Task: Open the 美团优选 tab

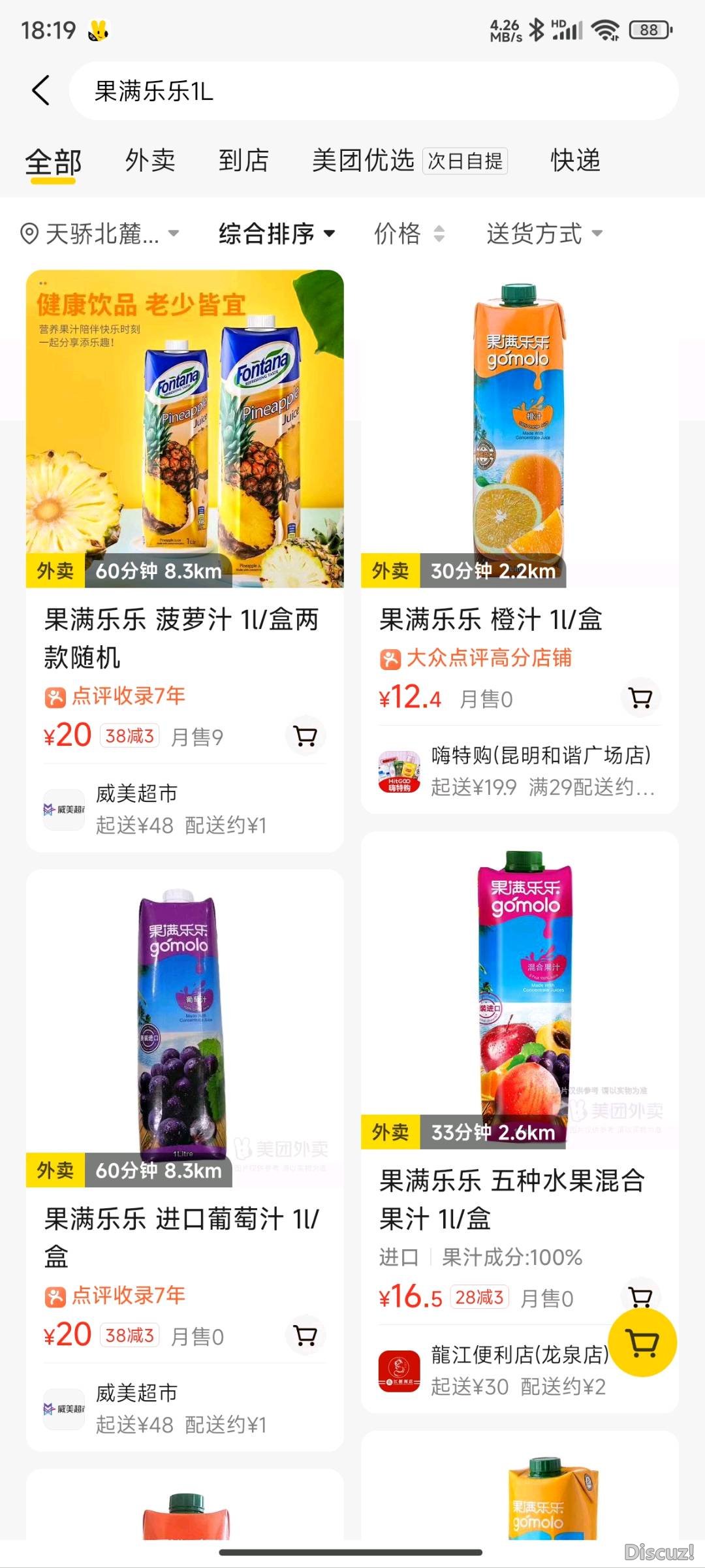Action: point(363,161)
